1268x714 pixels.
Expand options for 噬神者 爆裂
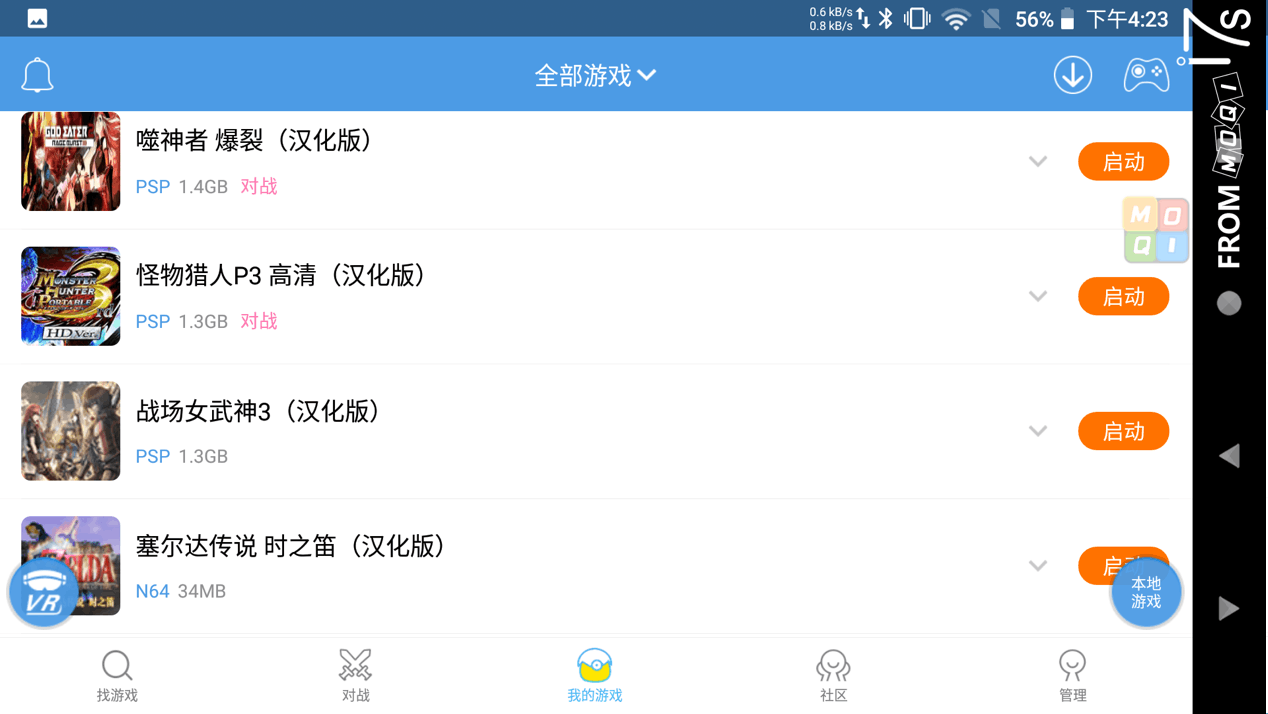(1038, 162)
